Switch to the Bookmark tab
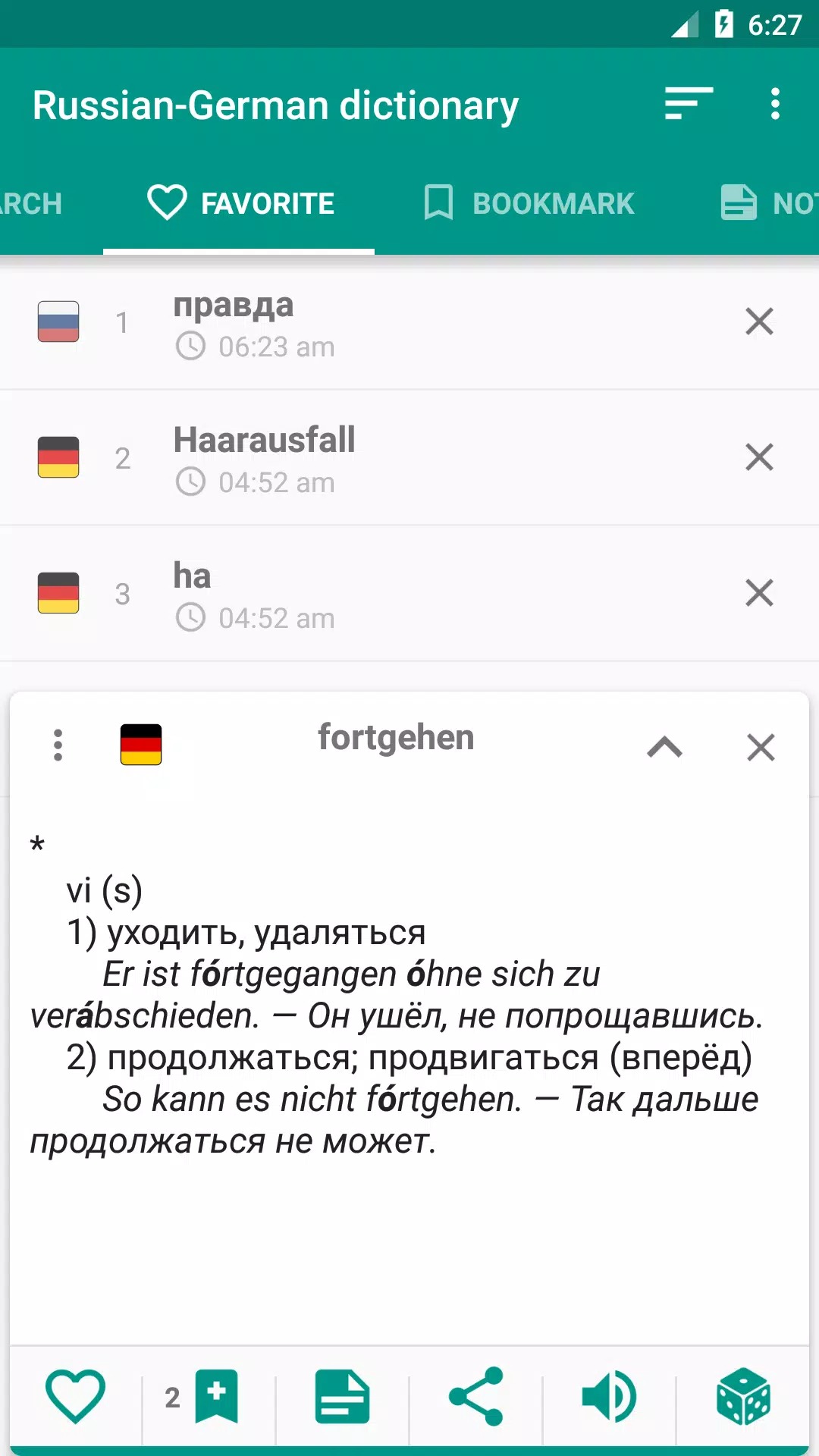 click(529, 203)
